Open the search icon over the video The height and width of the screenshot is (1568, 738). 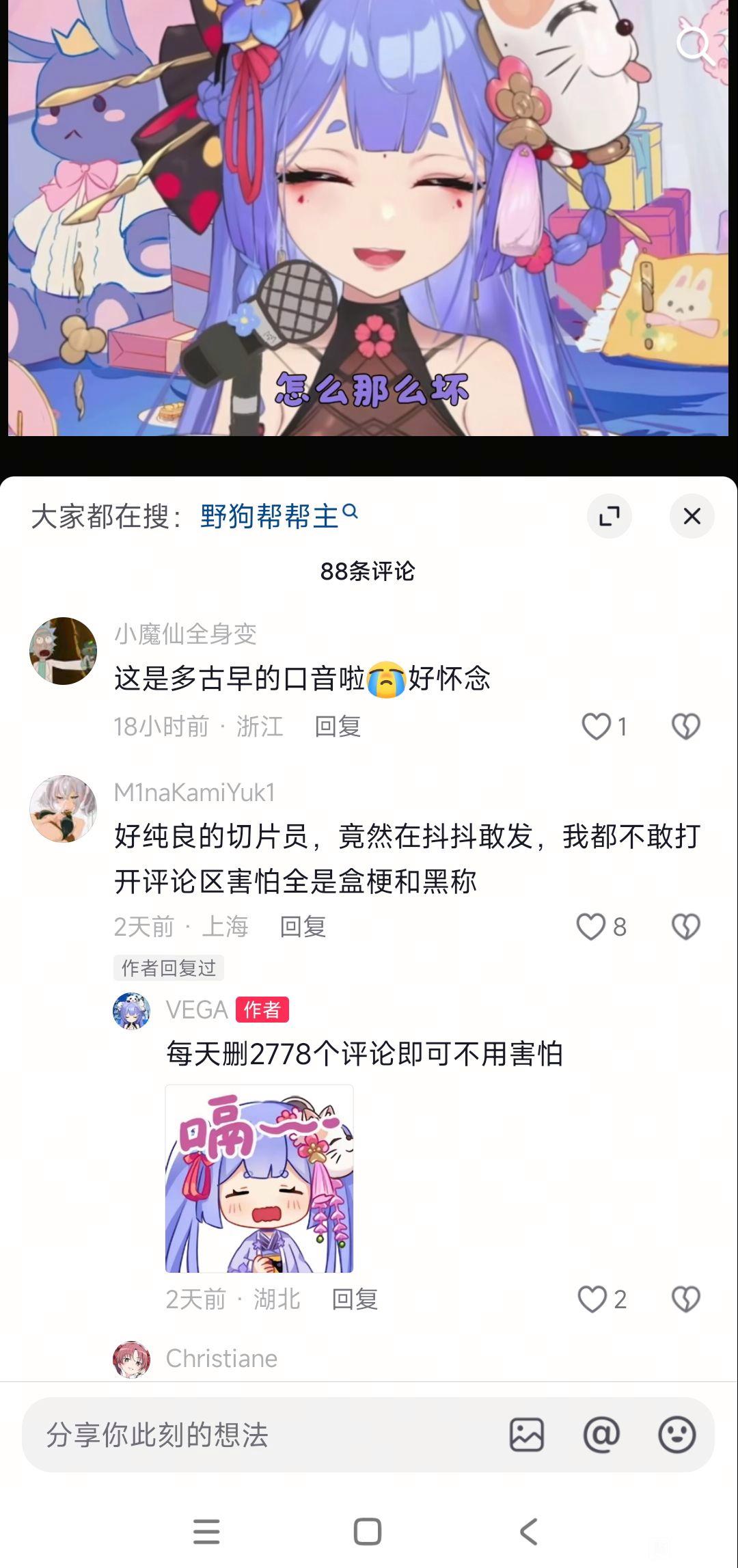tap(694, 45)
